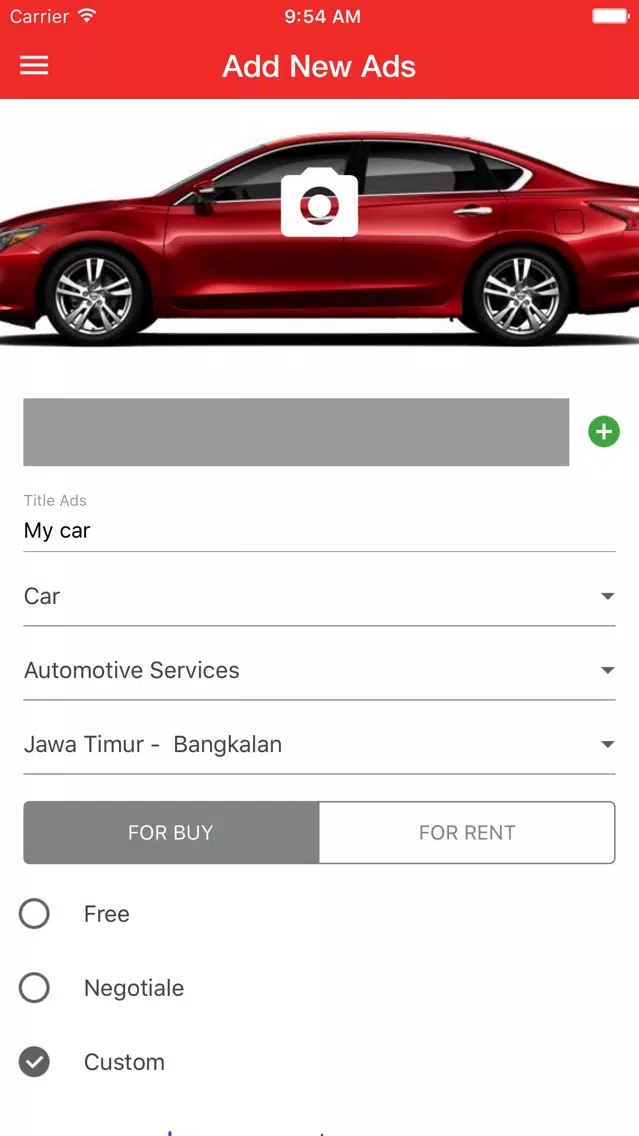Select the FOR BUY segment
The height and width of the screenshot is (1136, 639).
[171, 832]
